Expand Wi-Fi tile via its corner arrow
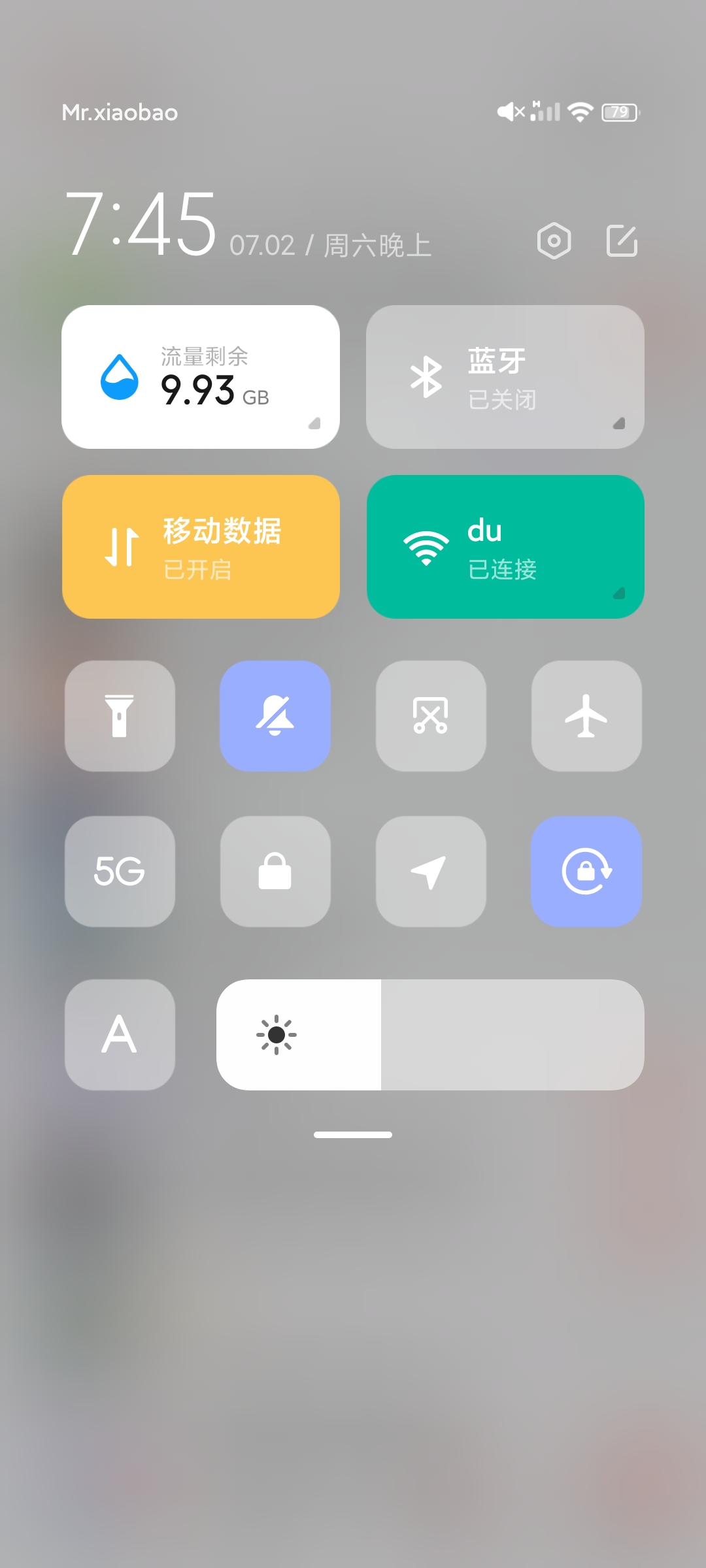The width and height of the screenshot is (706, 1568). (x=618, y=593)
